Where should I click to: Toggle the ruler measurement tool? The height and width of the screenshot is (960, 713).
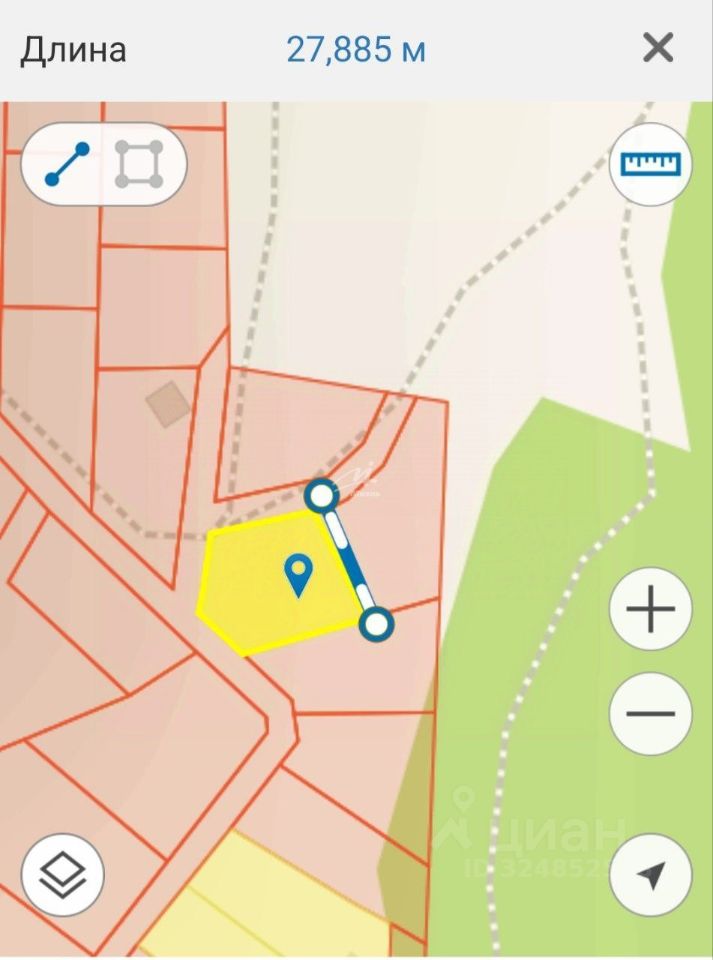coord(650,164)
